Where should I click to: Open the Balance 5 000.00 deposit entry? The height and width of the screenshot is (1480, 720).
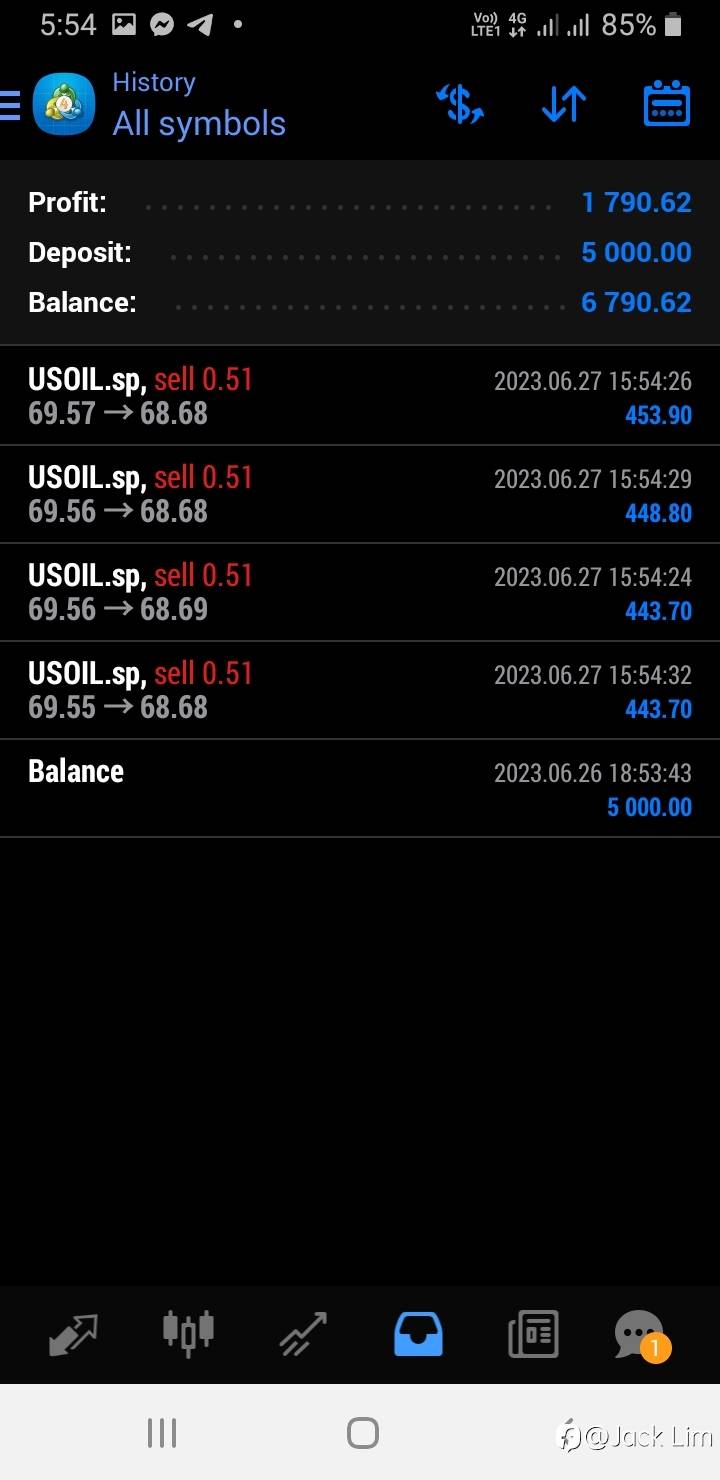[360, 788]
